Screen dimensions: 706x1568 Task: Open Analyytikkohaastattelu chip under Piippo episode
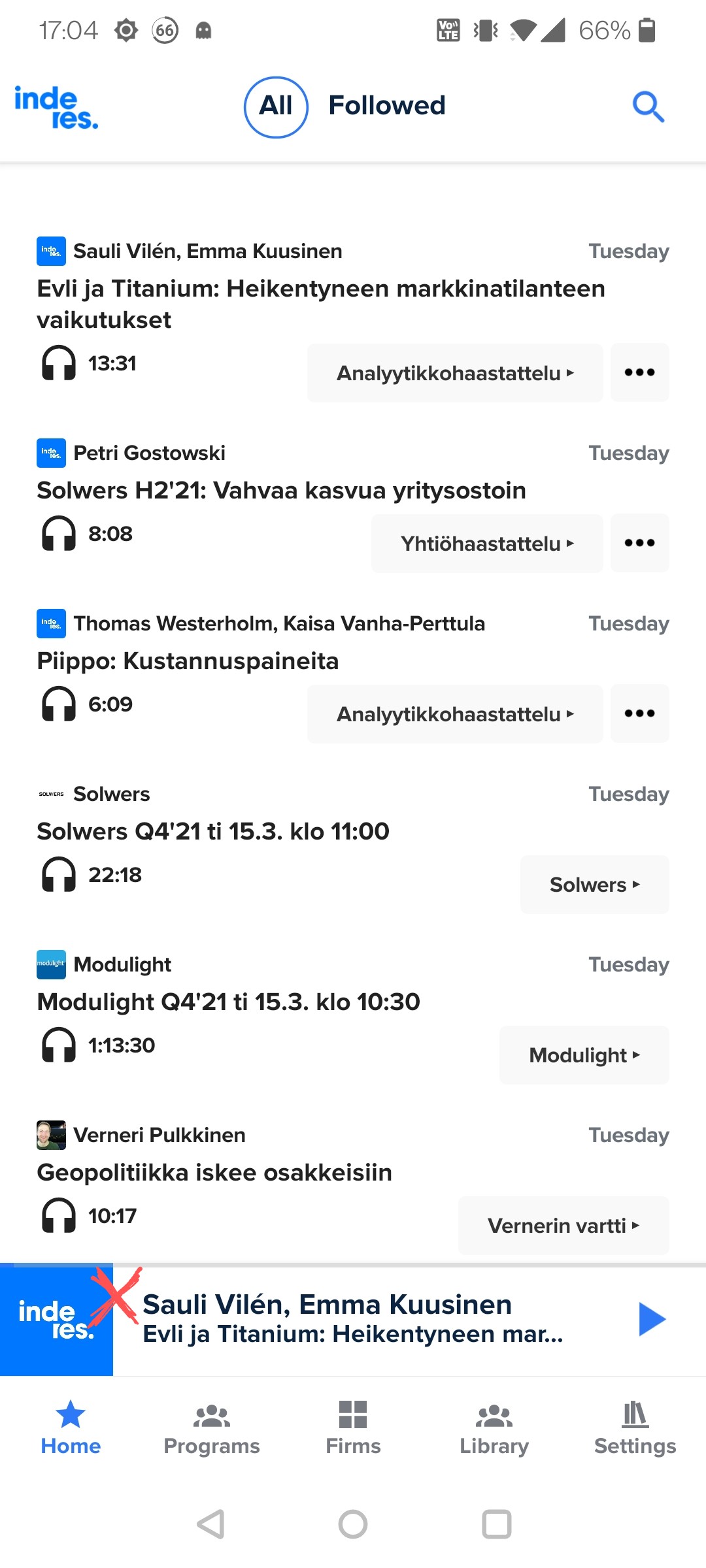click(455, 714)
